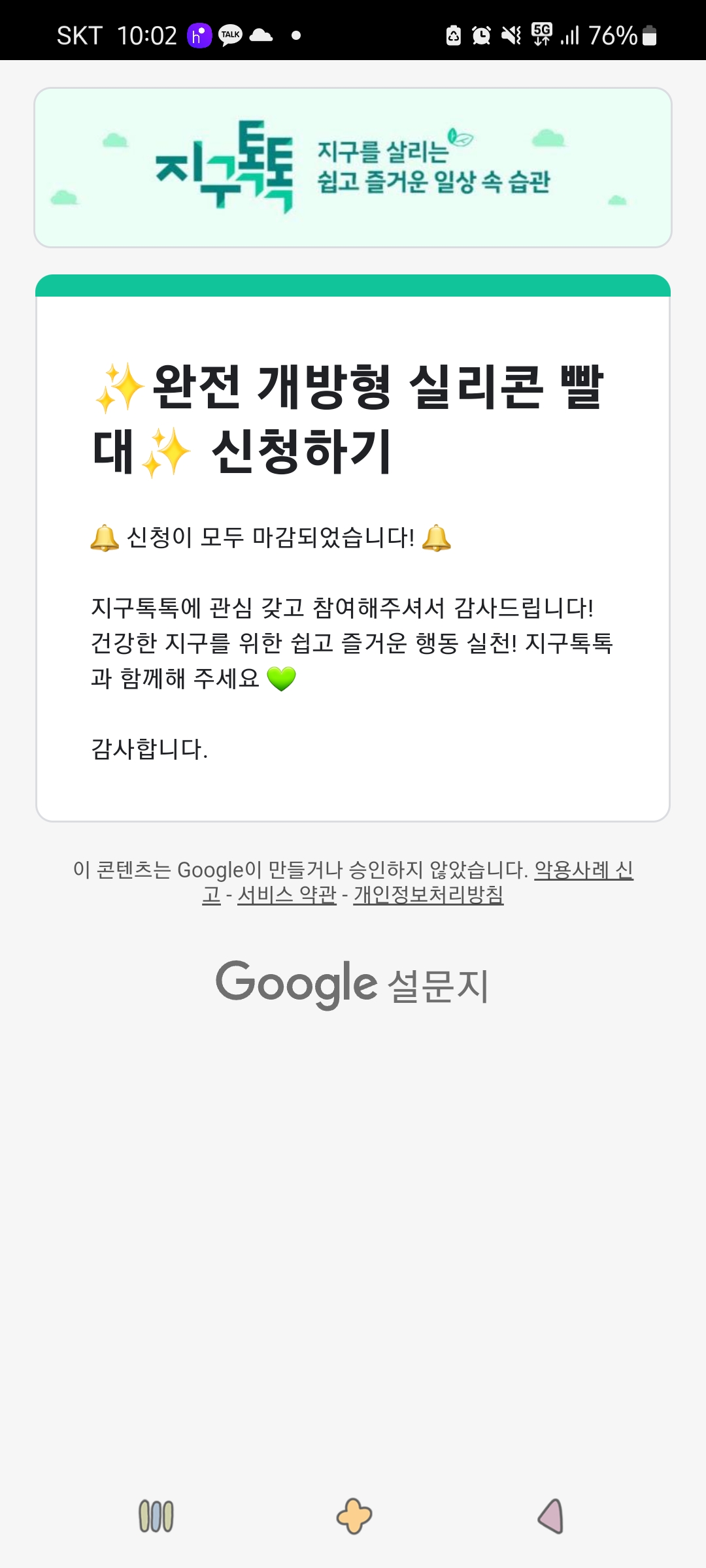Tap the system home button
Screen dimensions: 706x1568
(x=354, y=1516)
